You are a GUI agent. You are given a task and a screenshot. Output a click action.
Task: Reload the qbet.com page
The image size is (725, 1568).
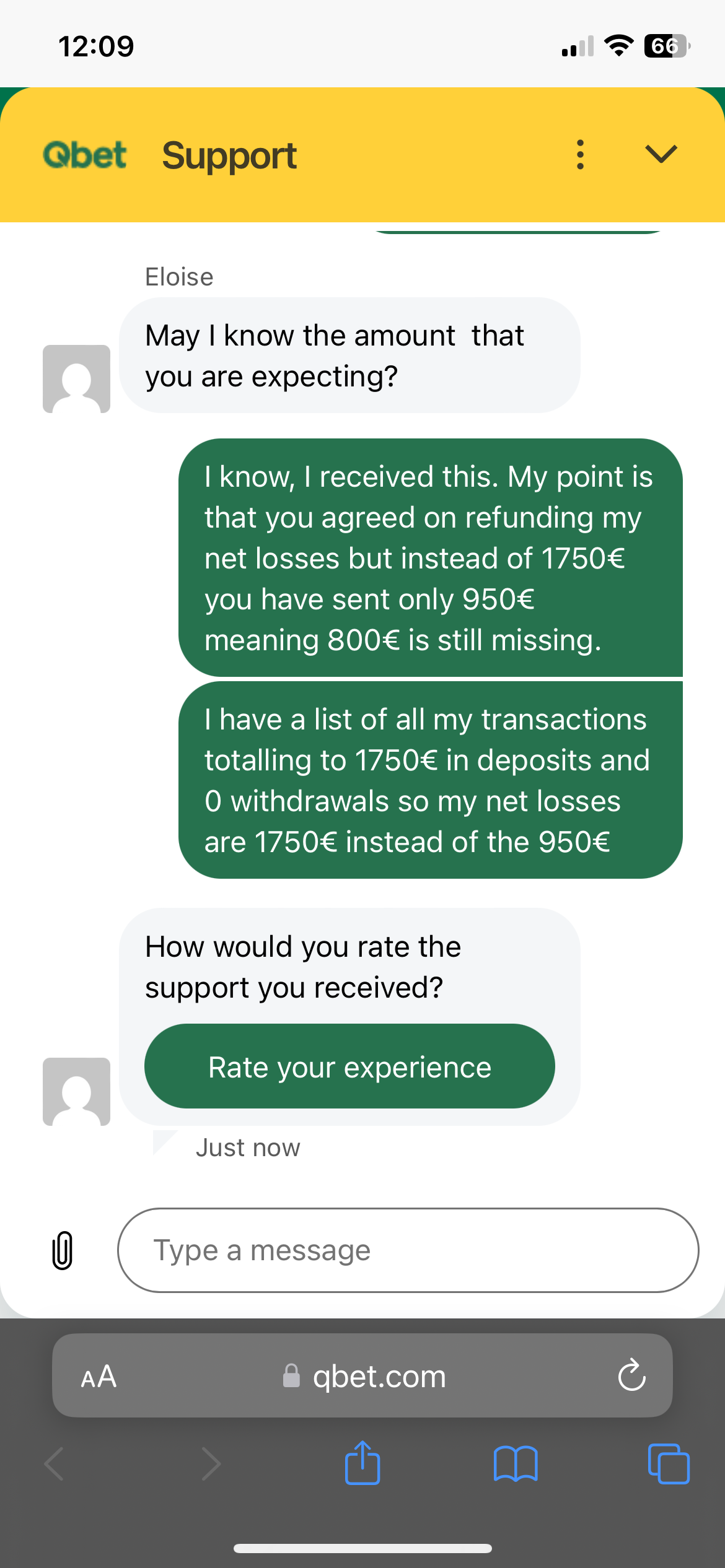point(631,1376)
